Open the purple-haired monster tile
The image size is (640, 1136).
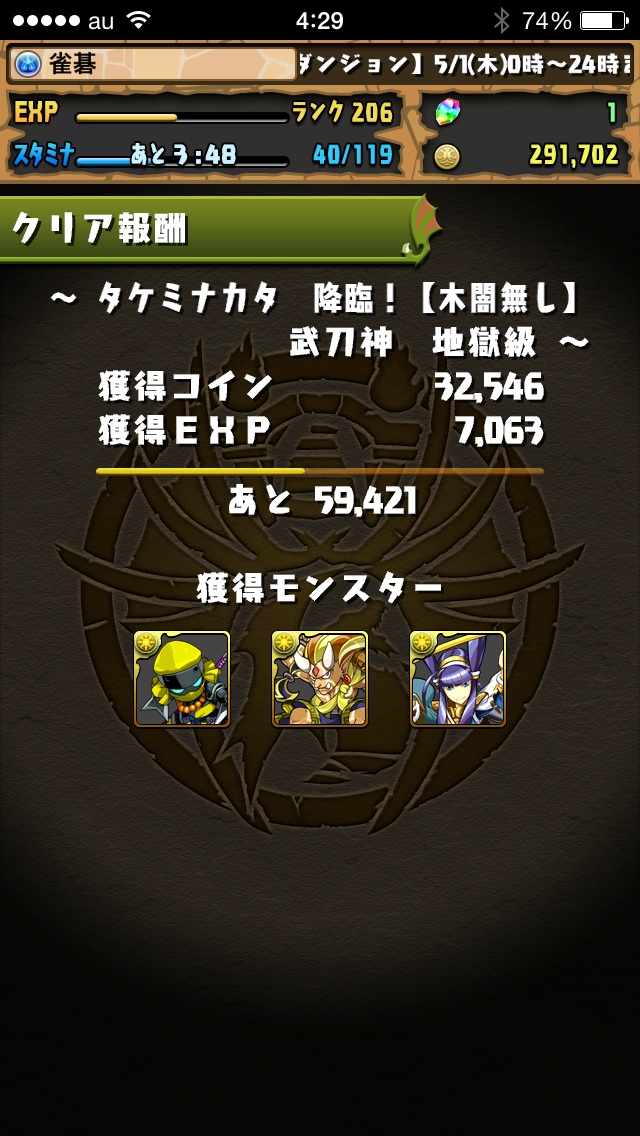click(x=458, y=678)
